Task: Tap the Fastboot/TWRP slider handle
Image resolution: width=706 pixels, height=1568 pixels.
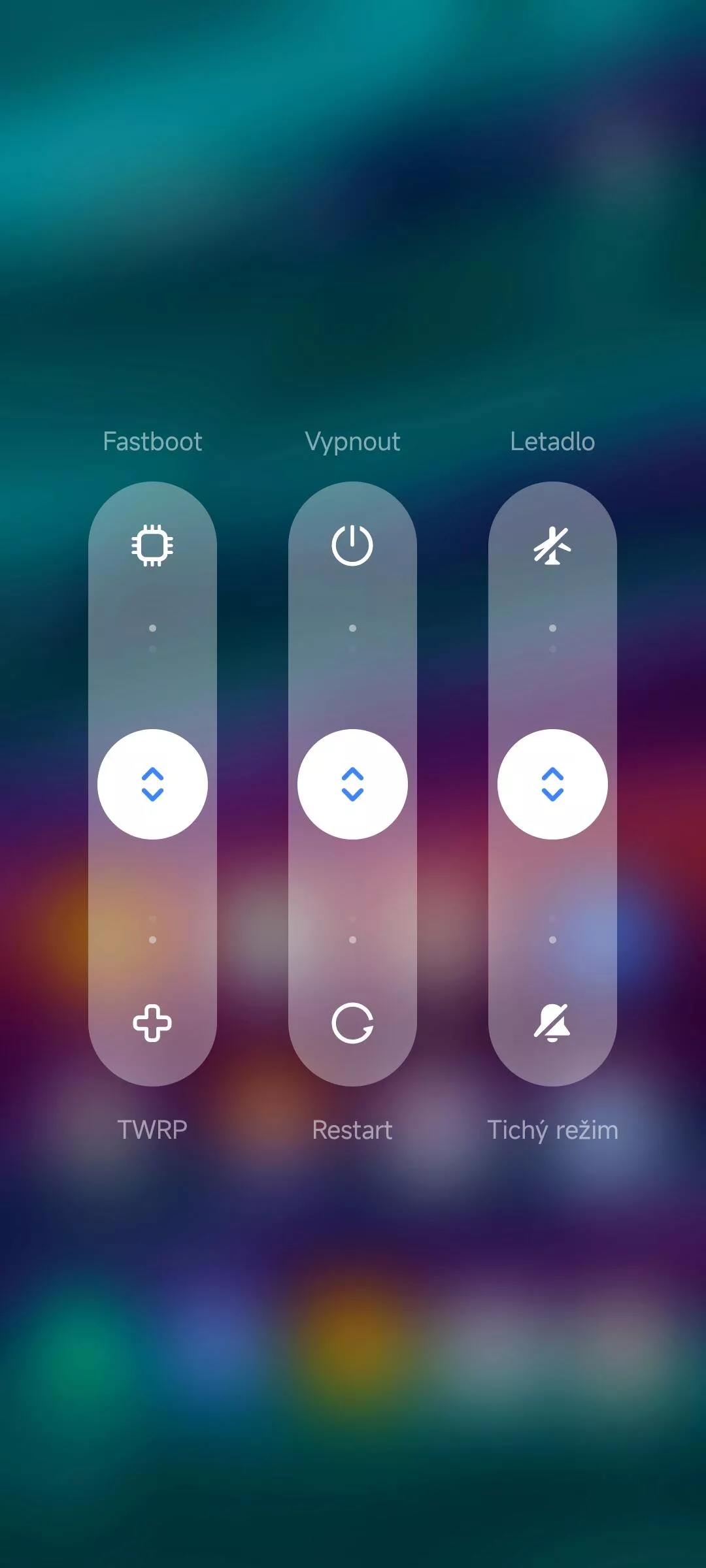Action: pos(152,784)
